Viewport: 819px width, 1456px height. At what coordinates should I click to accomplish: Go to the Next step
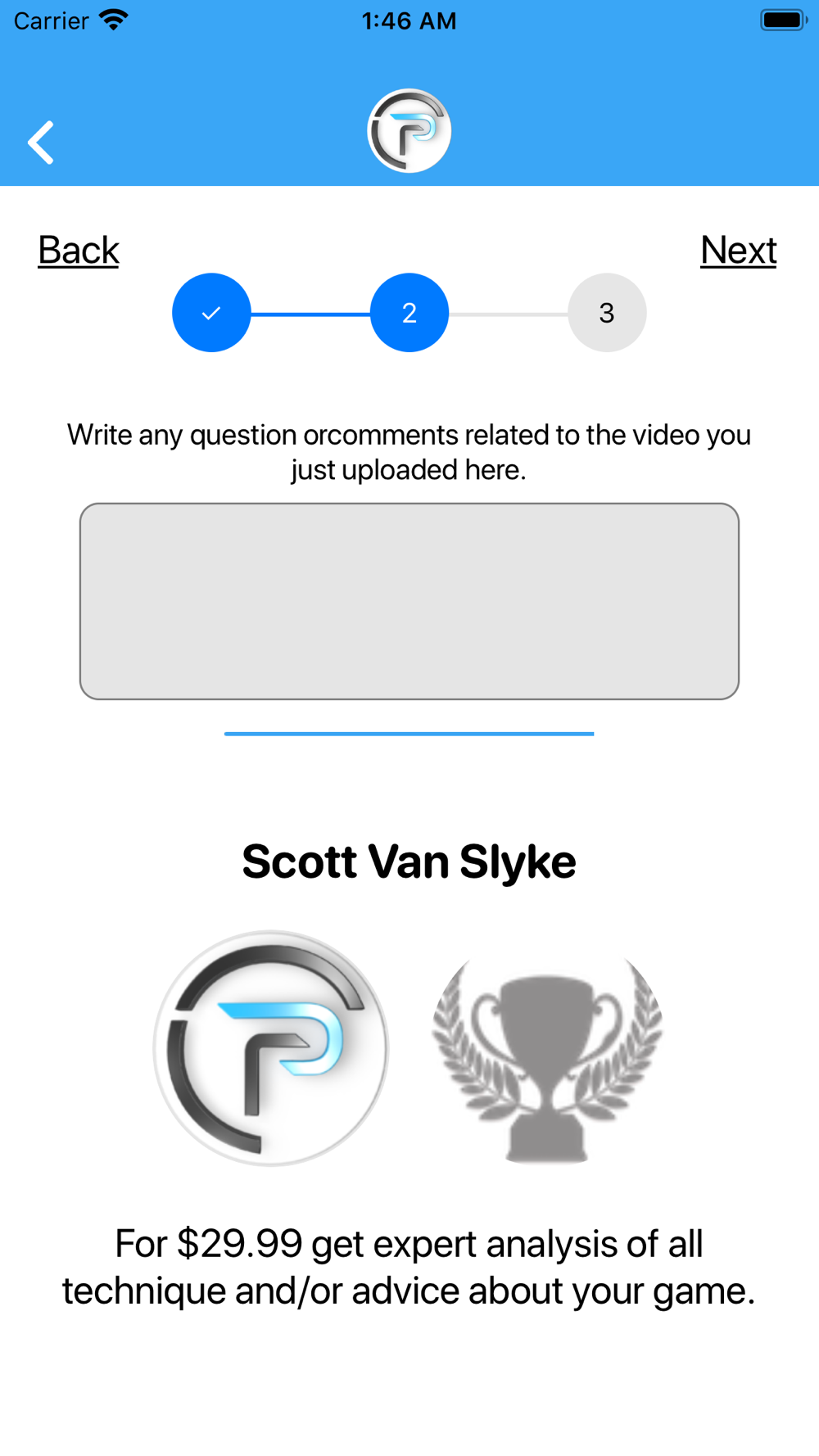click(739, 250)
